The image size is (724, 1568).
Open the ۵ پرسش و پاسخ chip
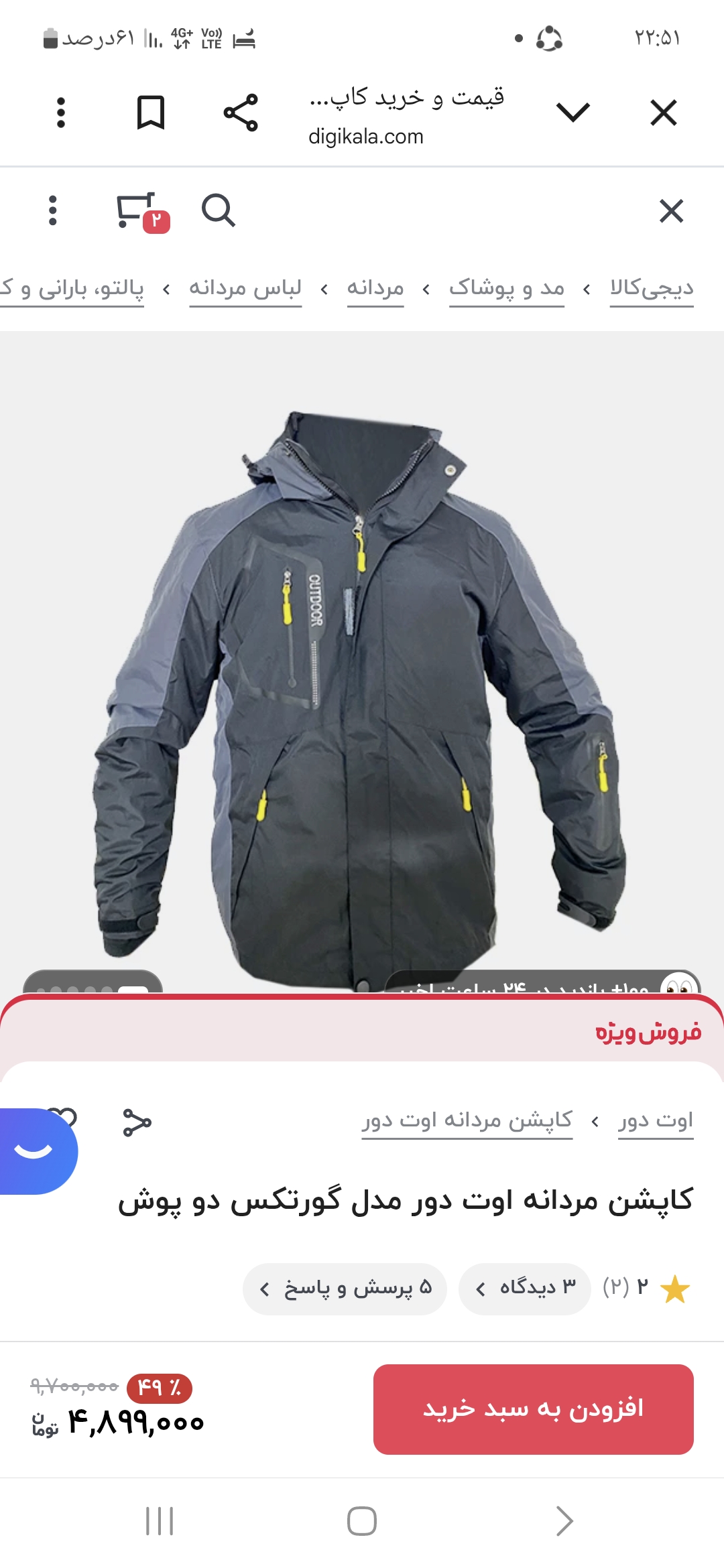click(345, 1288)
